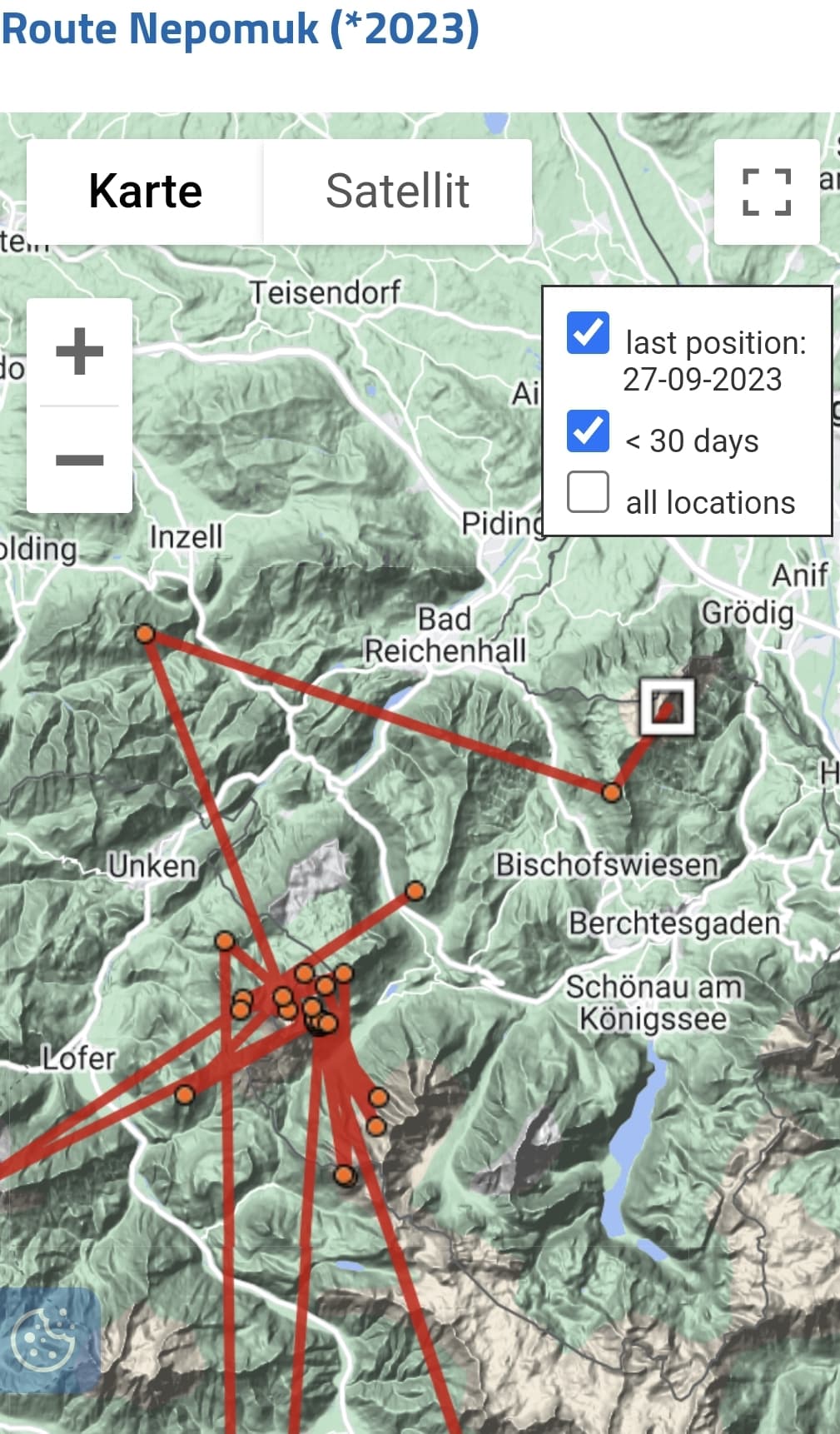
Task: Uncheck the last position checkbox
Action: point(588,333)
